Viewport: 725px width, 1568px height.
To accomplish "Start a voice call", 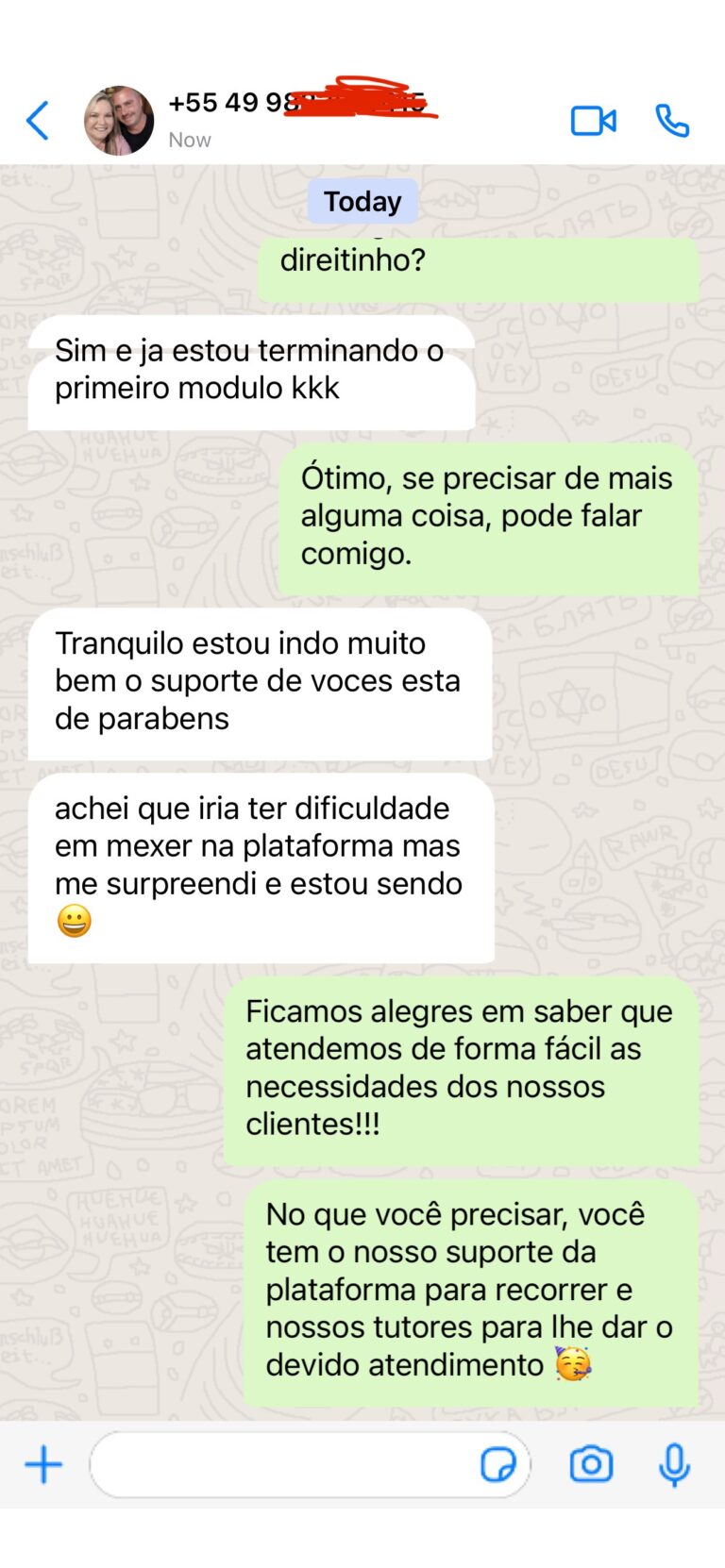I will 672,121.
